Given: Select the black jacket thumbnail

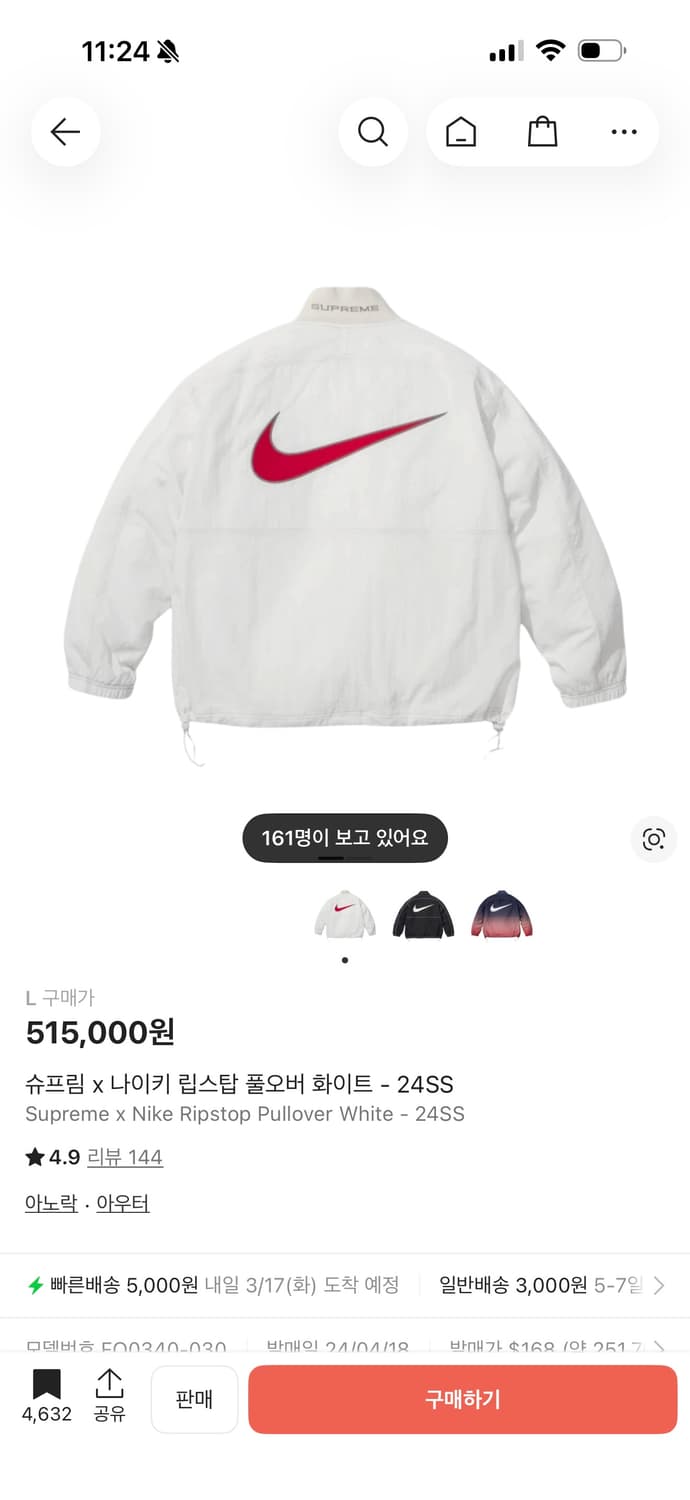Looking at the screenshot, I should pyautogui.click(x=423, y=913).
